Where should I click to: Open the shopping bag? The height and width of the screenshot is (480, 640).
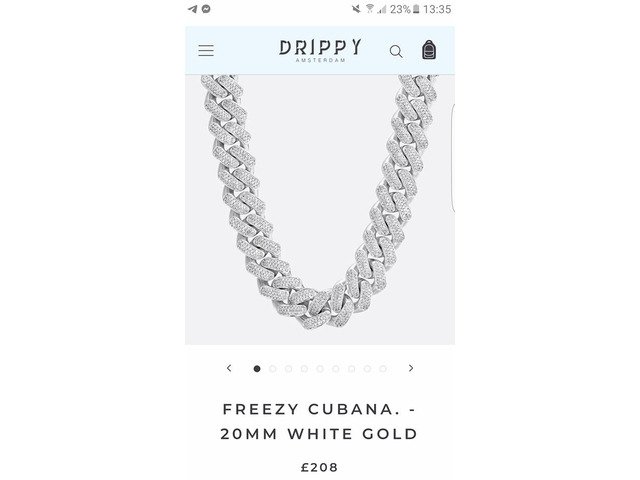tap(429, 50)
